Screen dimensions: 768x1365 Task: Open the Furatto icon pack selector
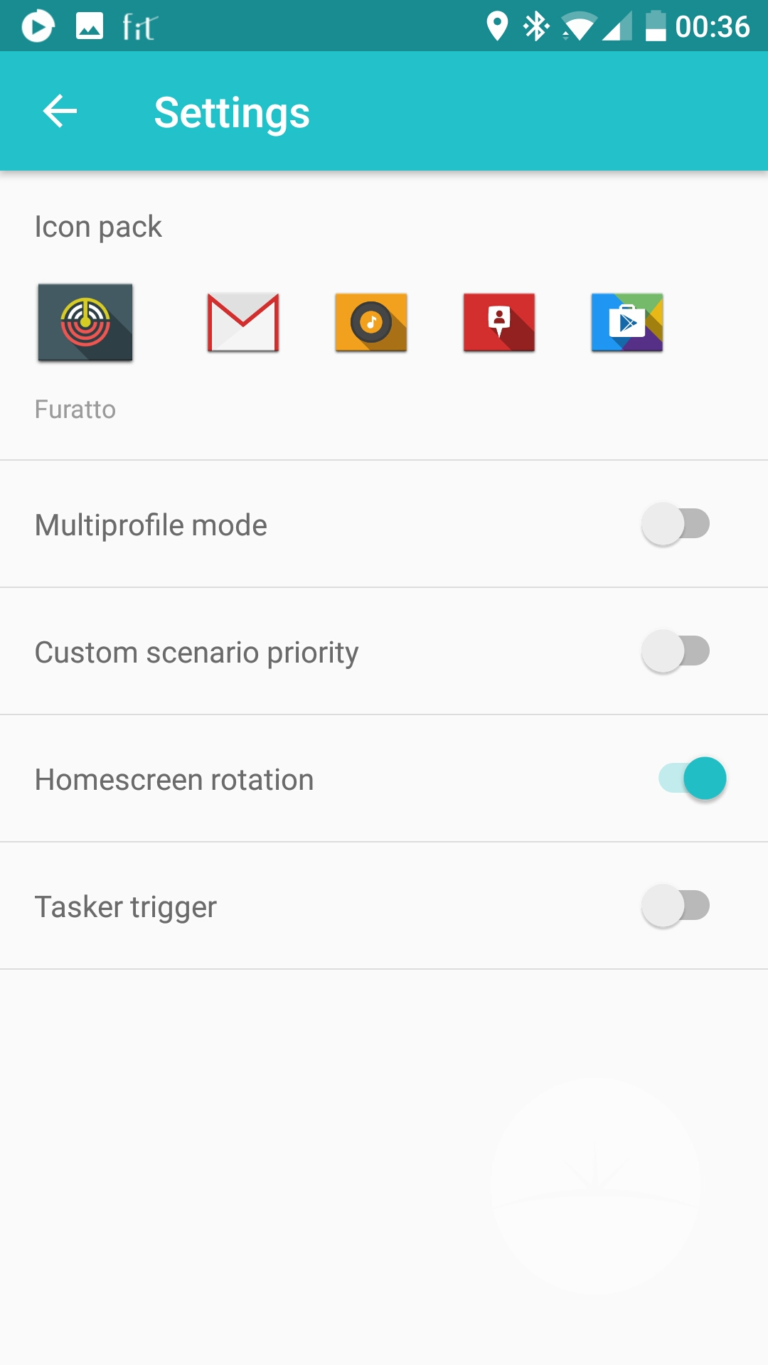85,323
